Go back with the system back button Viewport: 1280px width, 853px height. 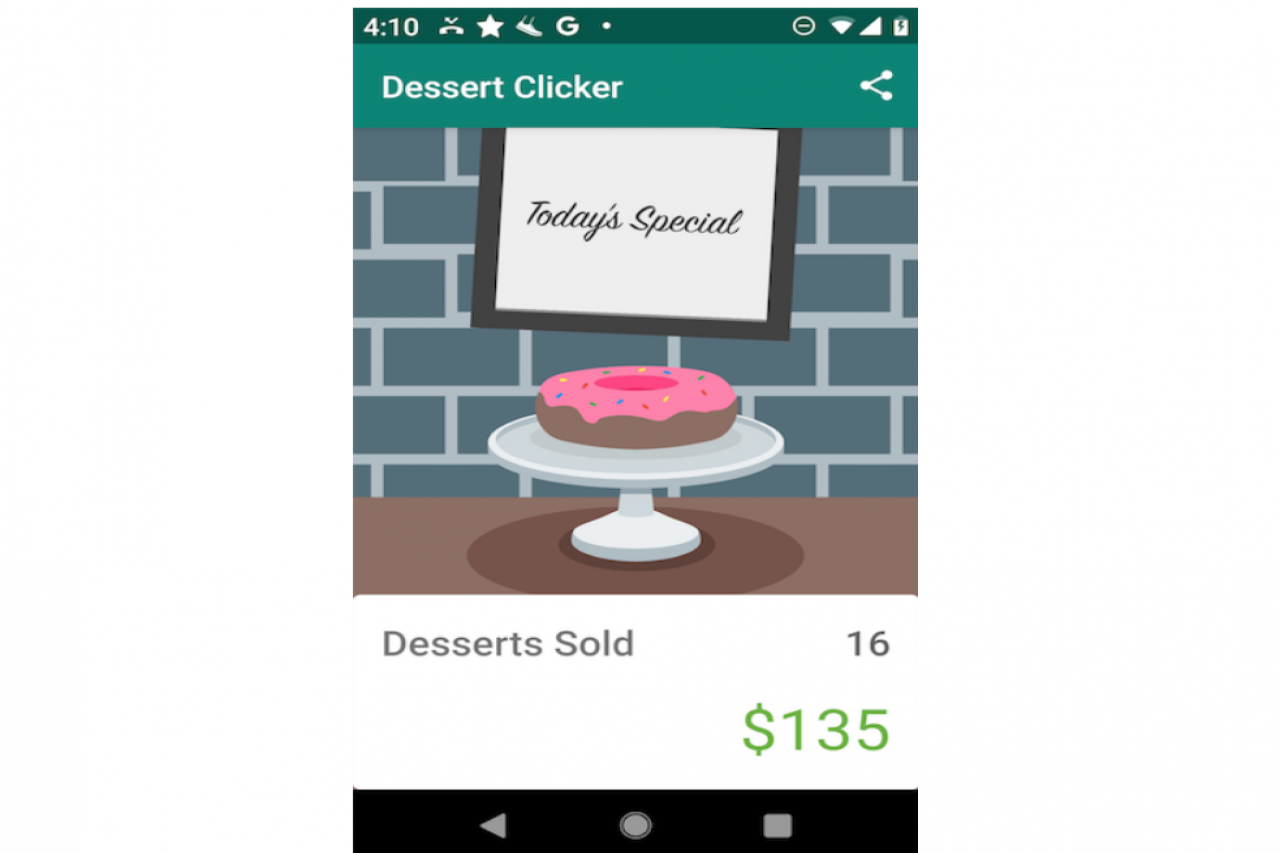point(493,825)
